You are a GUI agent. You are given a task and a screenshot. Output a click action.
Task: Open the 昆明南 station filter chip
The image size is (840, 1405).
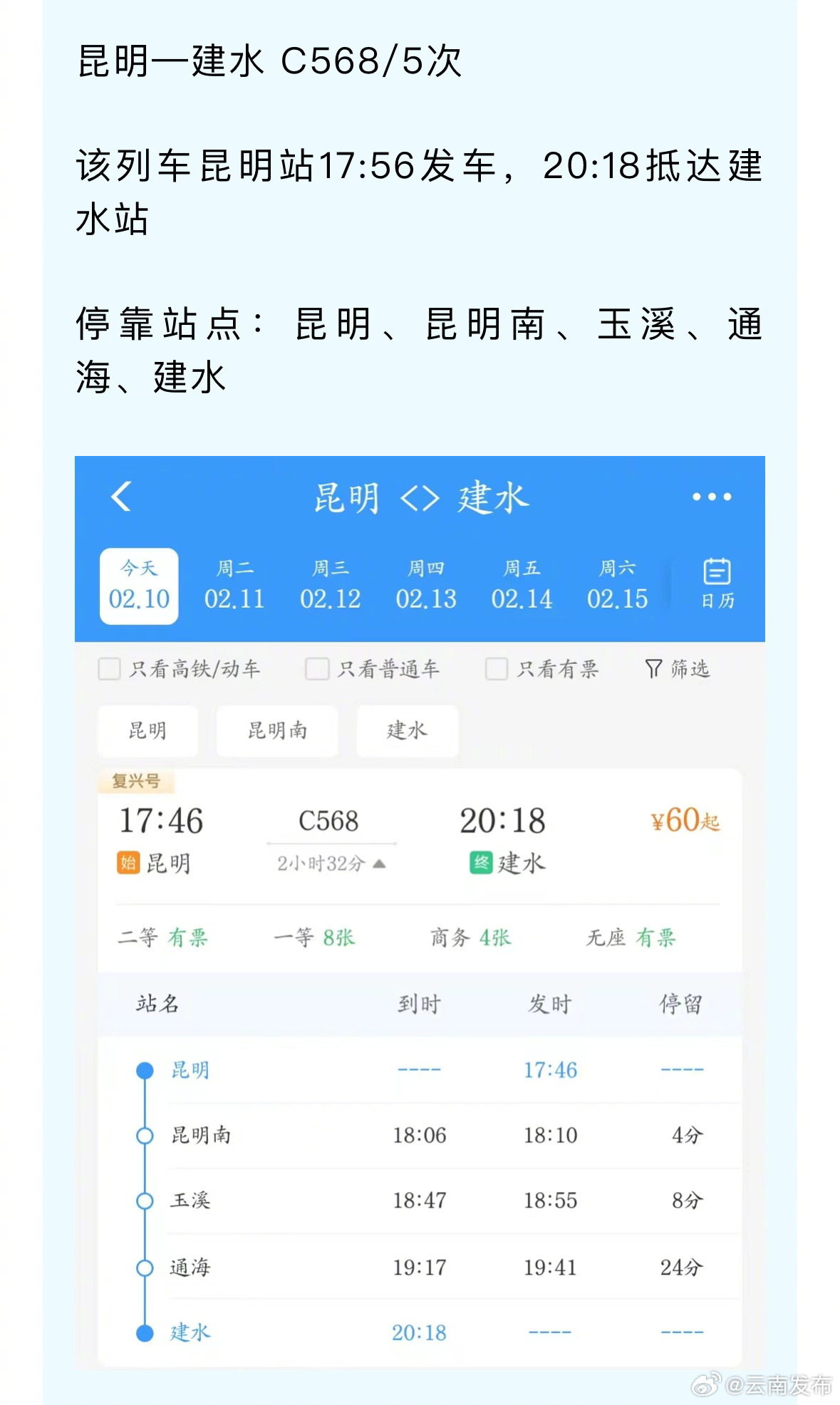276,730
